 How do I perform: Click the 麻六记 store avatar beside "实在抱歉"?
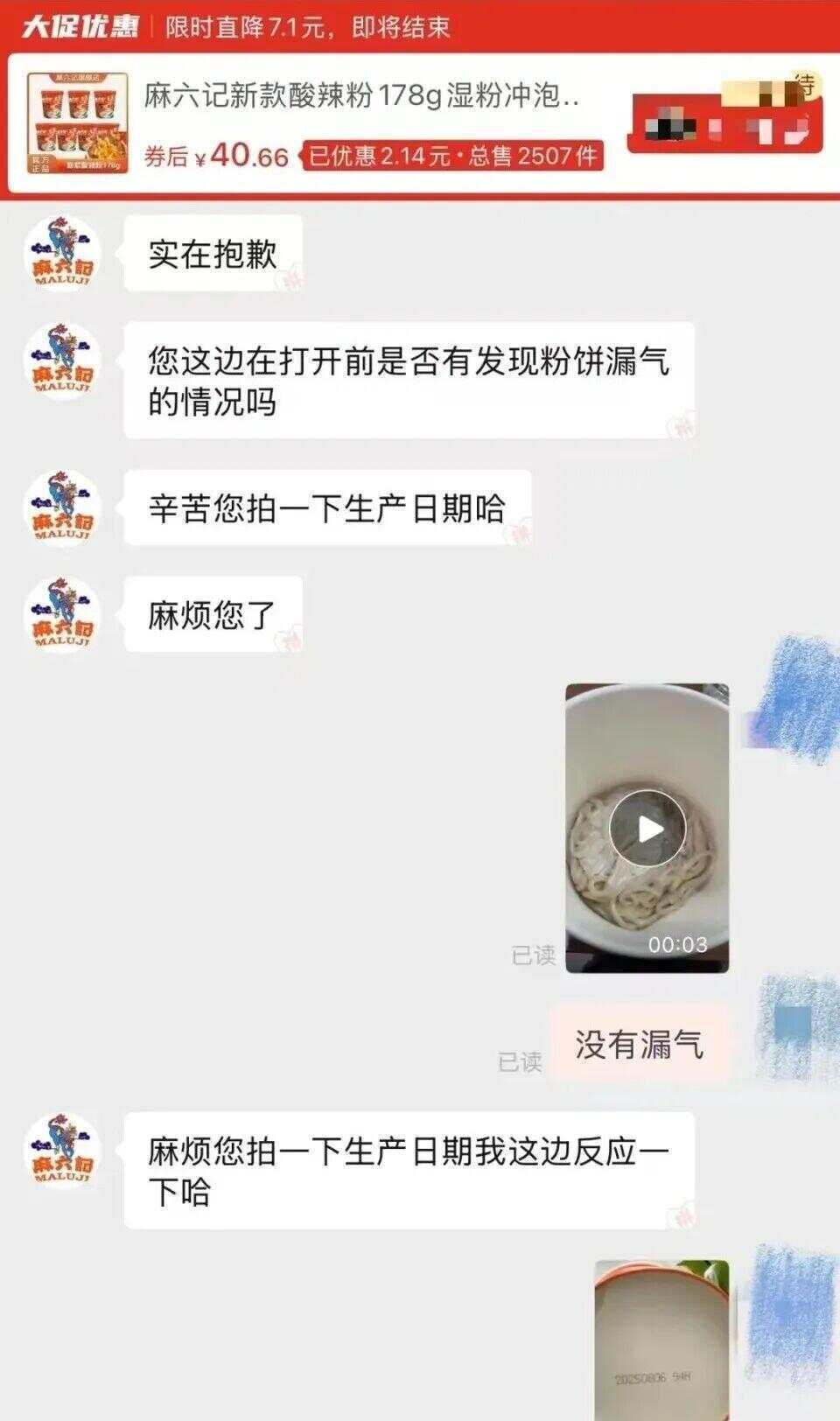click(x=63, y=255)
